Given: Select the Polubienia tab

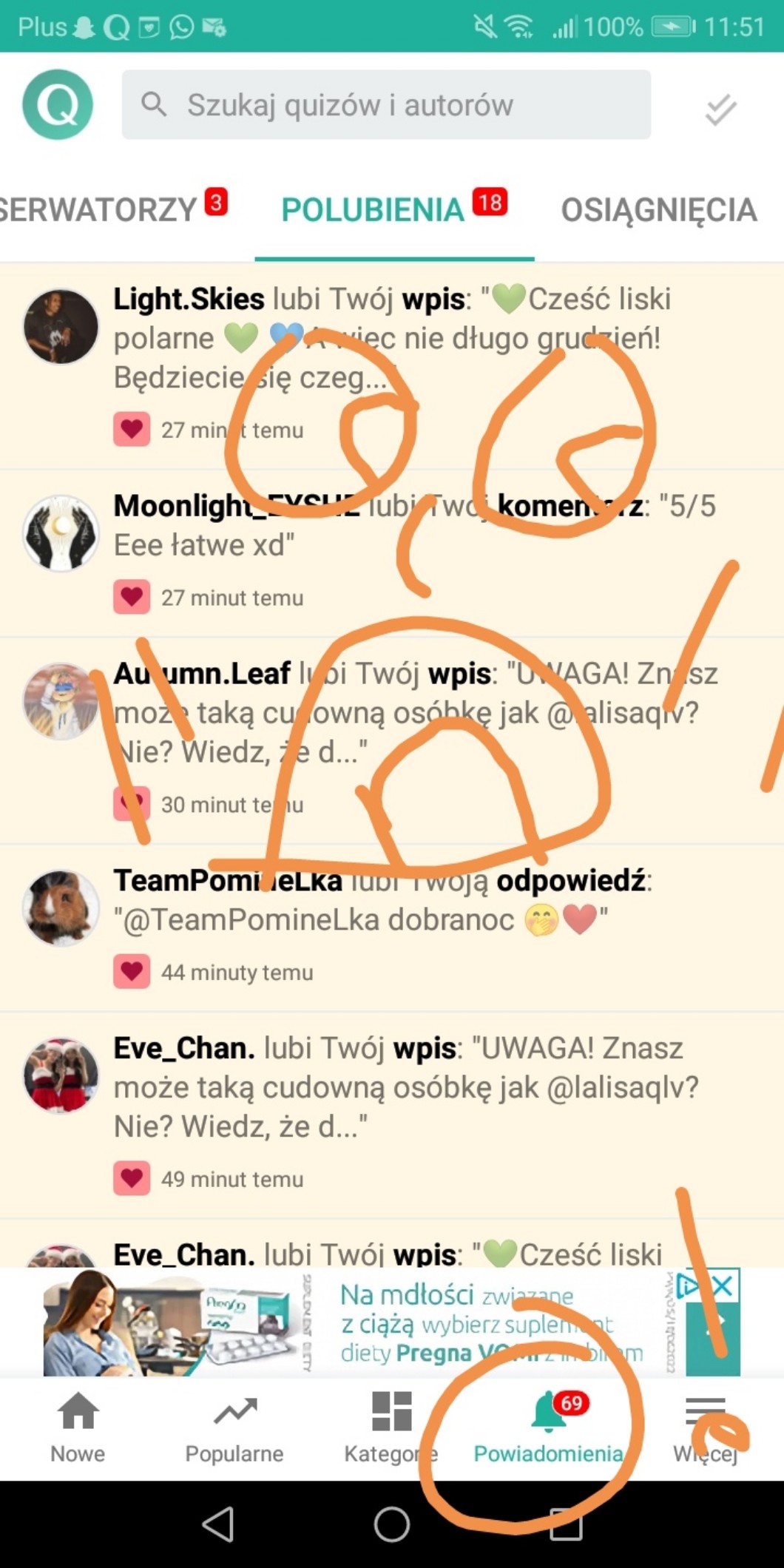Looking at the screenshot, I should (x=393, y=209).
